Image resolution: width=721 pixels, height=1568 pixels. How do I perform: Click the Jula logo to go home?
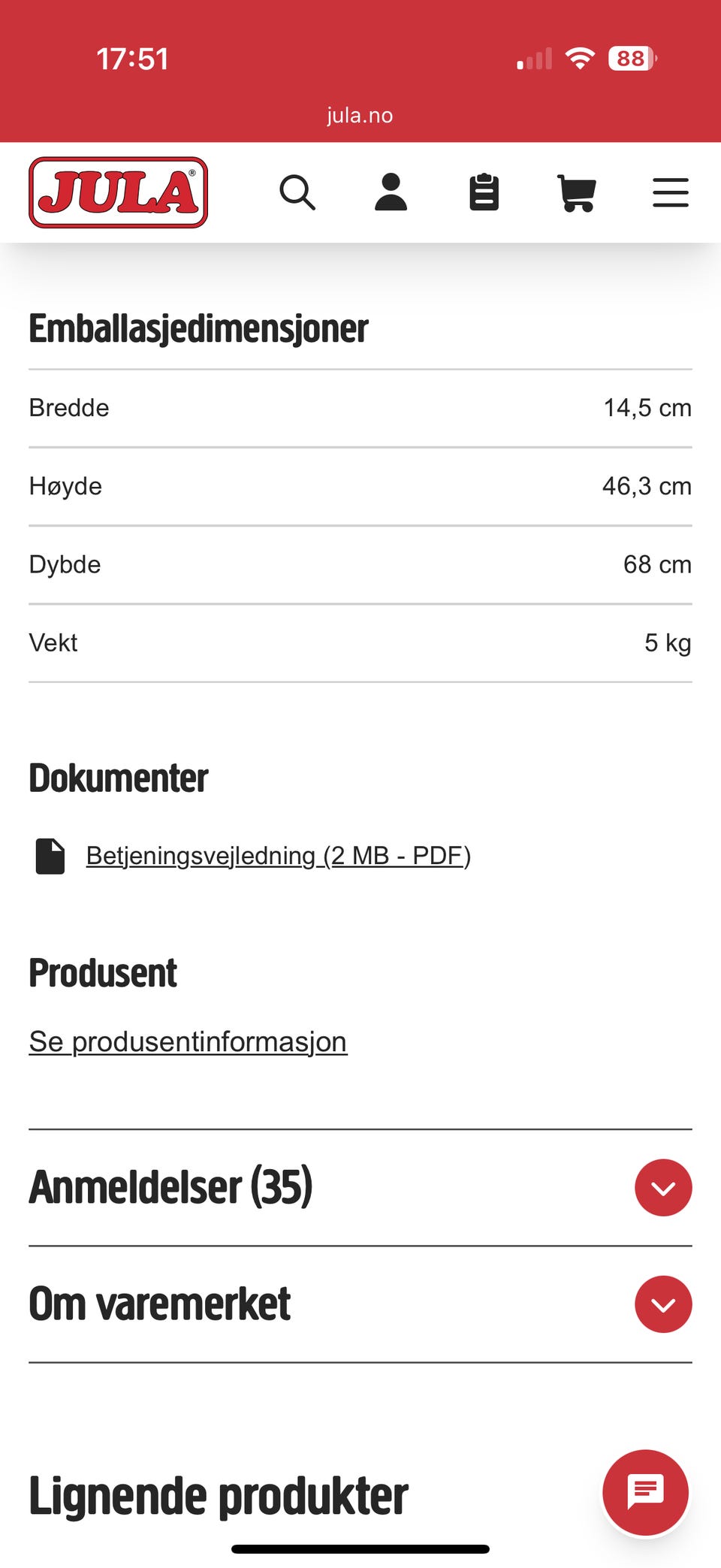pos(118,192)
